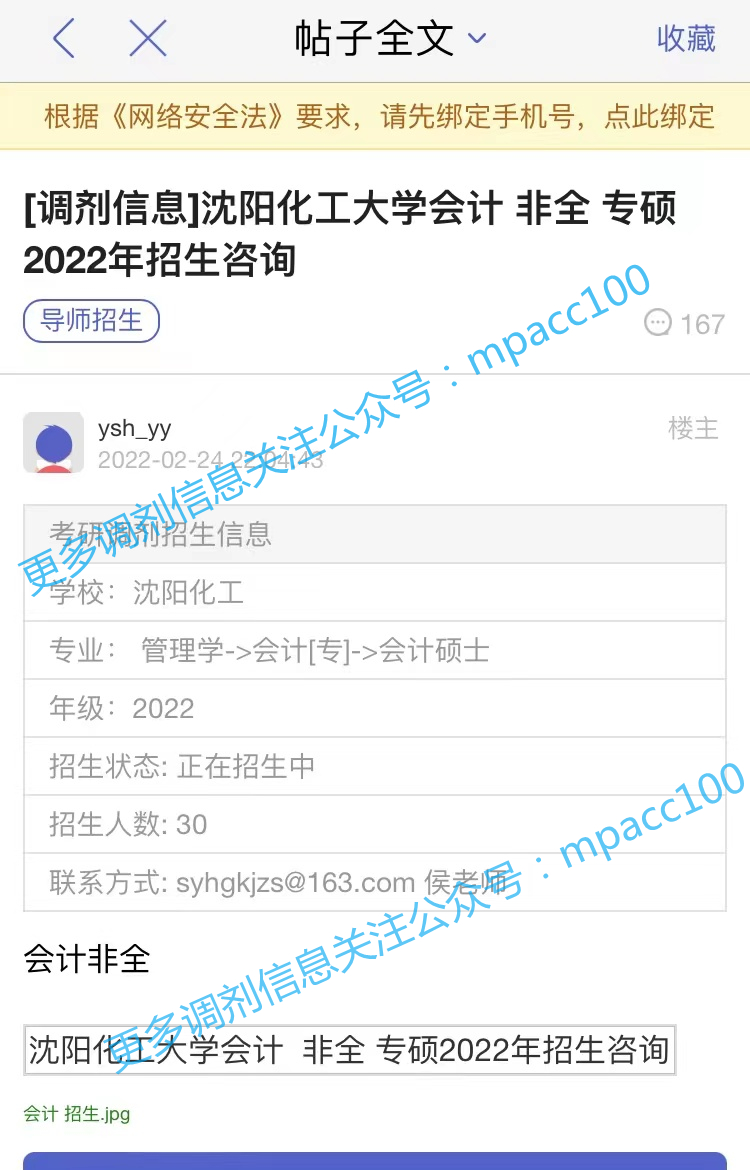Go back using the left arrow
The image size is (750, 1170).
pyautogui.click(x=64, y=39)
